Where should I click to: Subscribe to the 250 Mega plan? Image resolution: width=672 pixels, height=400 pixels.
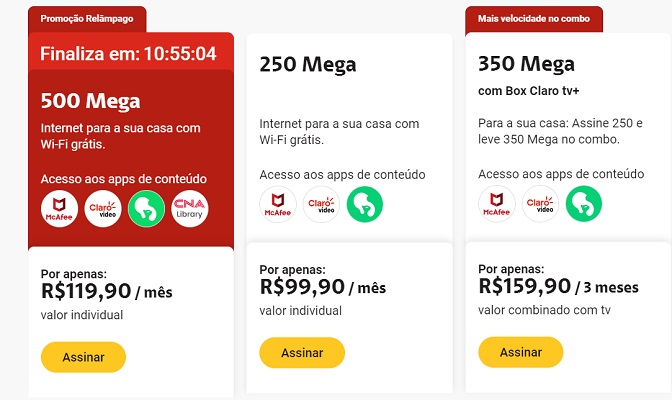[x=301, y=353]
